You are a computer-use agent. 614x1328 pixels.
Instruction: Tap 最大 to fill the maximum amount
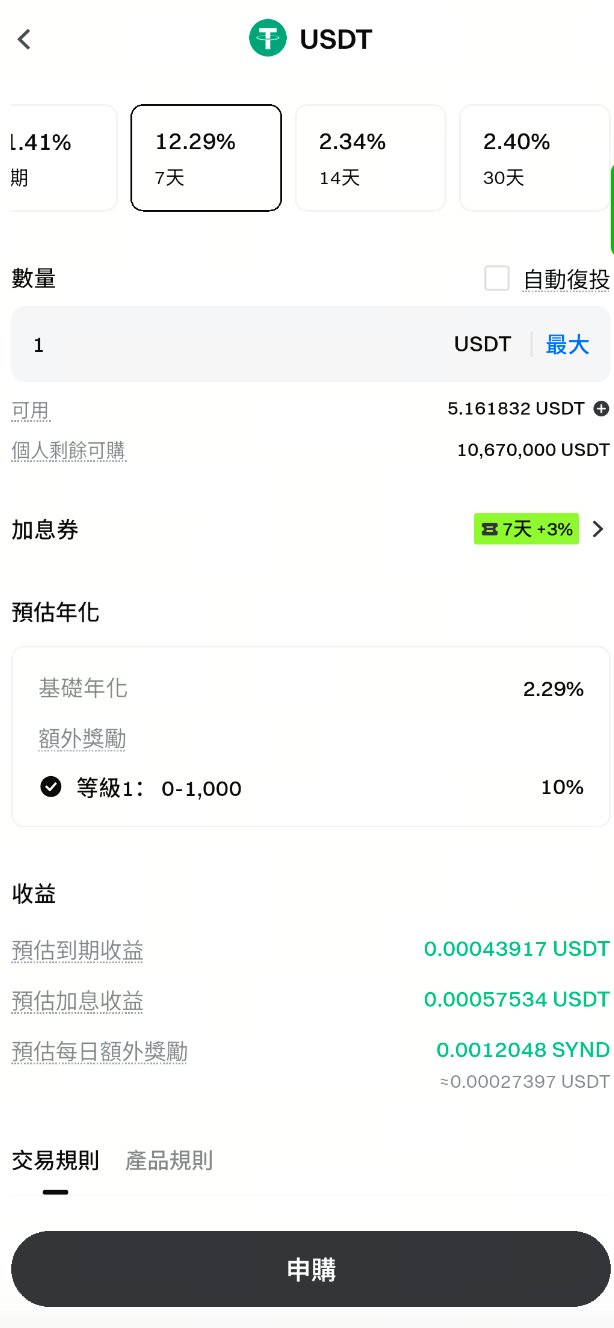567,345
